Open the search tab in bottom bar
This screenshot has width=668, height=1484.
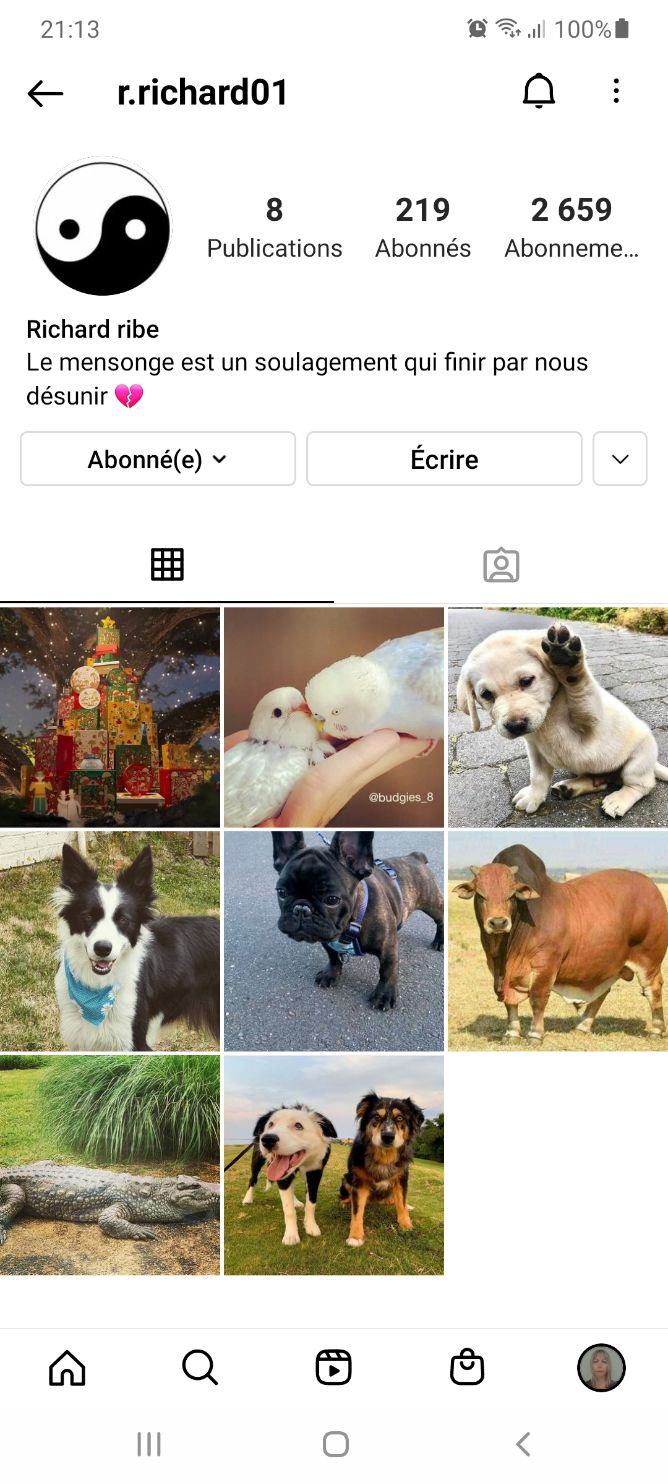(x=200, y=1367)
